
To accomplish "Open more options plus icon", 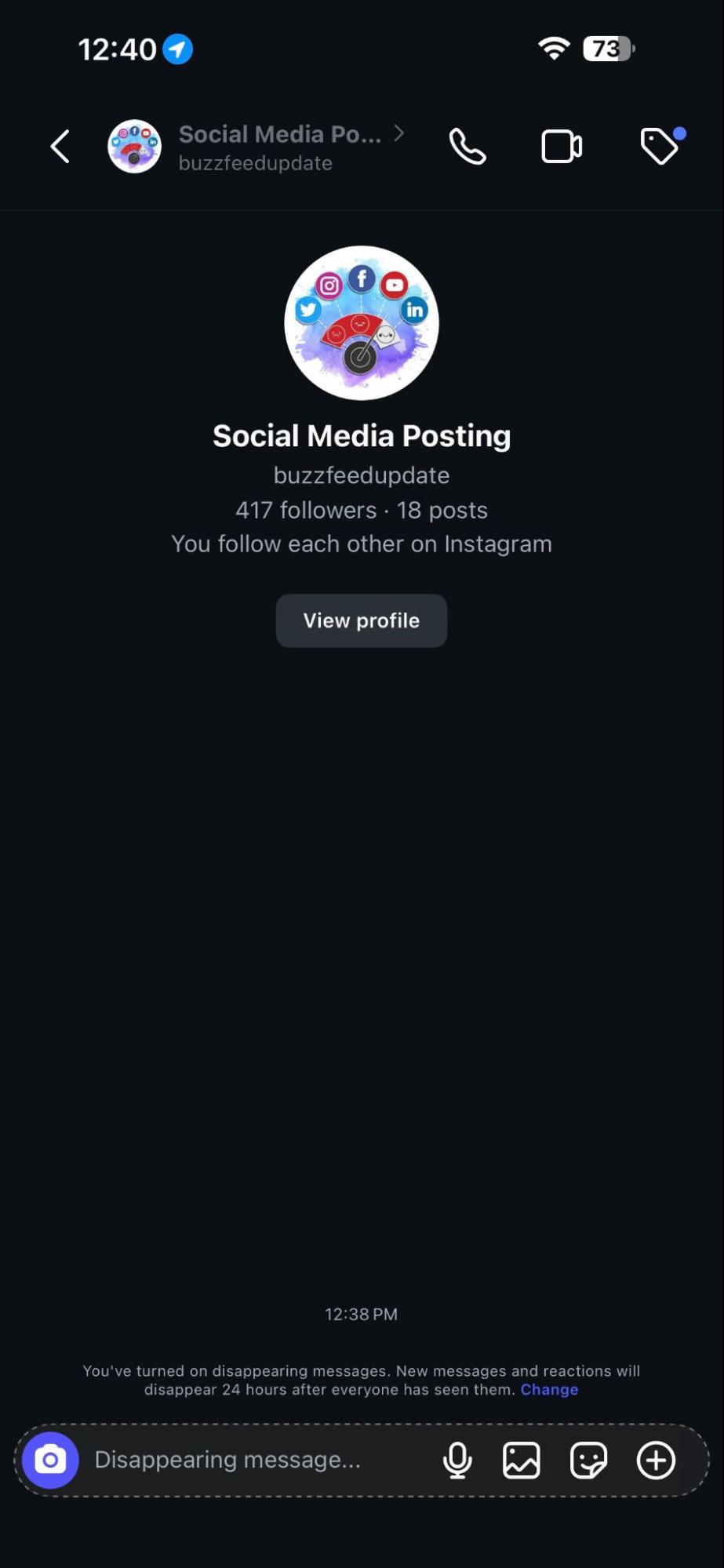I will (656, 1460).
